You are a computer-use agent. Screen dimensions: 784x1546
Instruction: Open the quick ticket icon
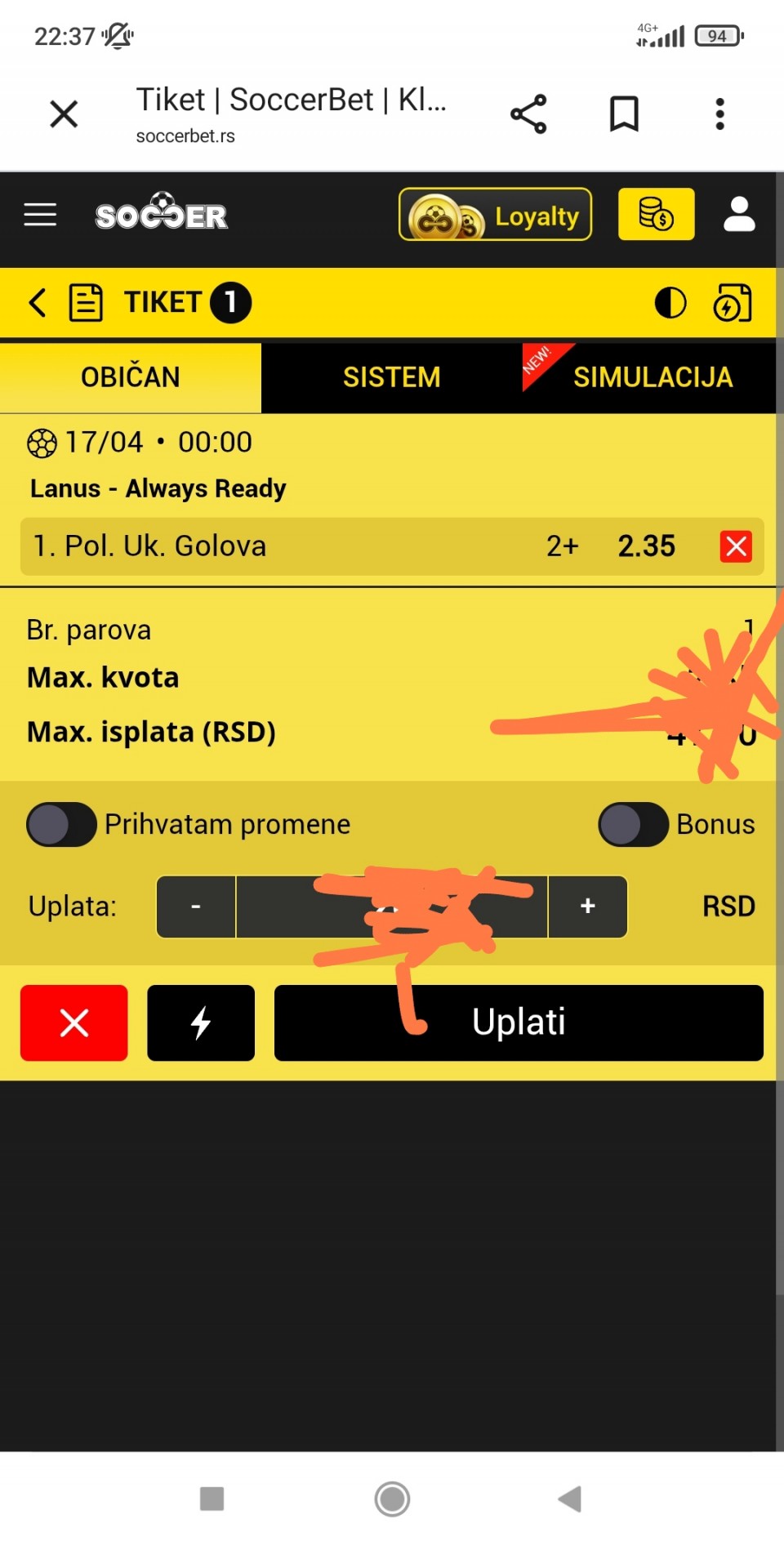(733, 303)
